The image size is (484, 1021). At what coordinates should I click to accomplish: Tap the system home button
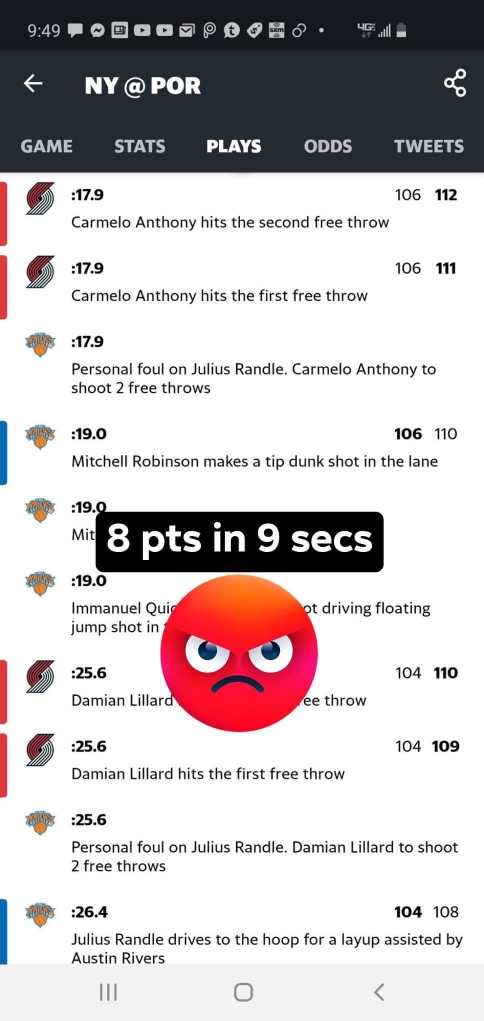point(243,992)
